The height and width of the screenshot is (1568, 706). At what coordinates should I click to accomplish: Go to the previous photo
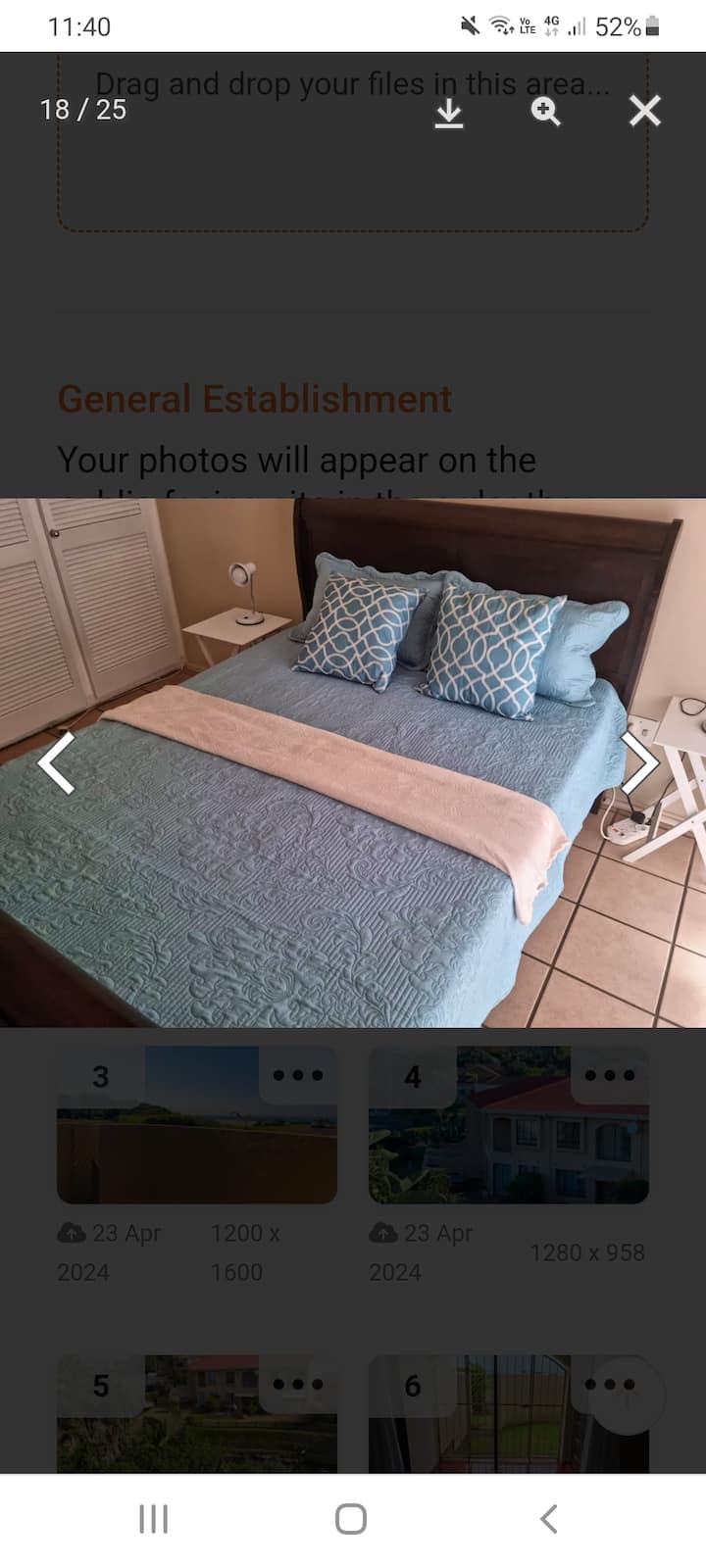click(x=57, y=762)
